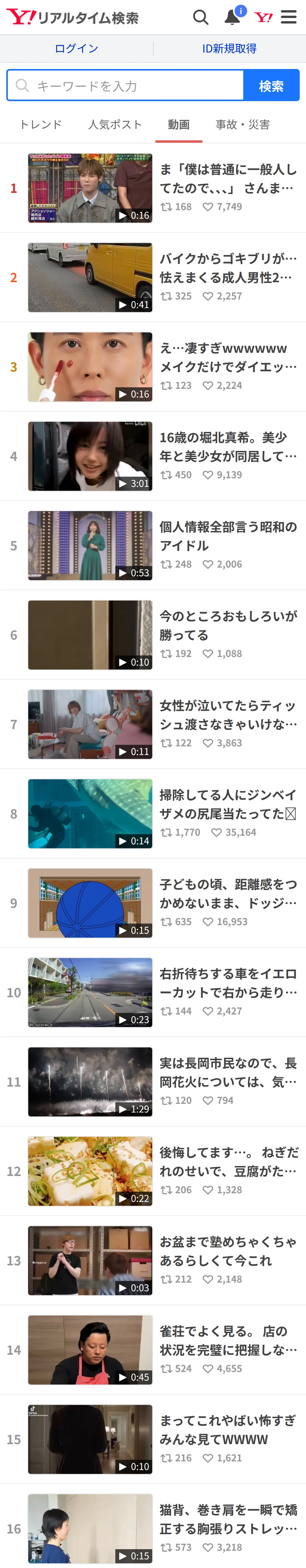Open the hamburger menu
Image resolution: width=306 pixels, height=1568 pixels.
click(x=289, y=17)
